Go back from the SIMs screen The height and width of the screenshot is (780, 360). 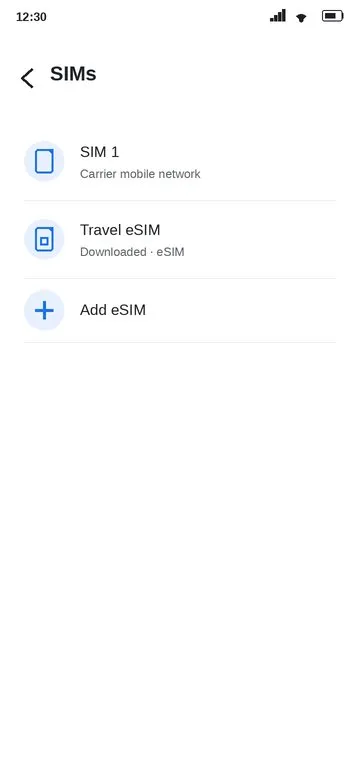pyautogui.click(x=27, y=78)
